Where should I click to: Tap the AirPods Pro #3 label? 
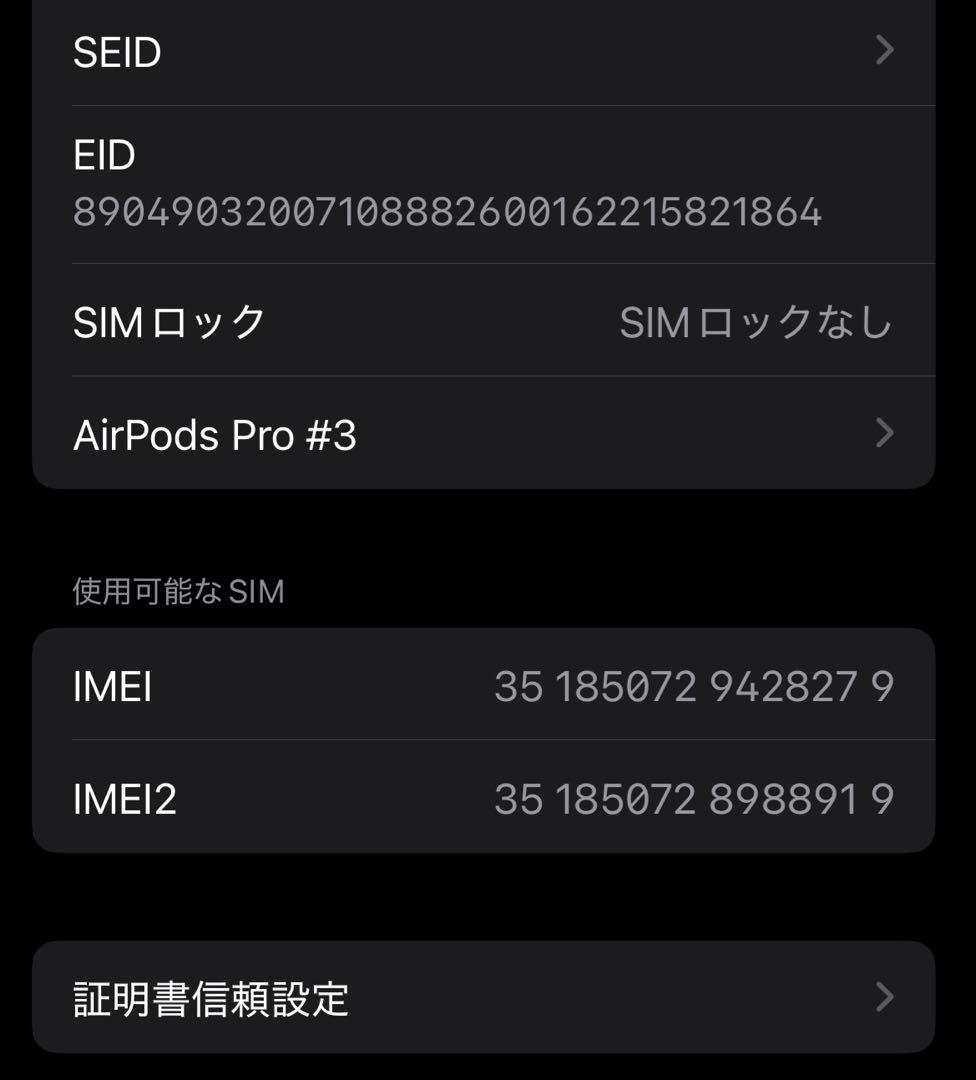click(x=213, y=433)
